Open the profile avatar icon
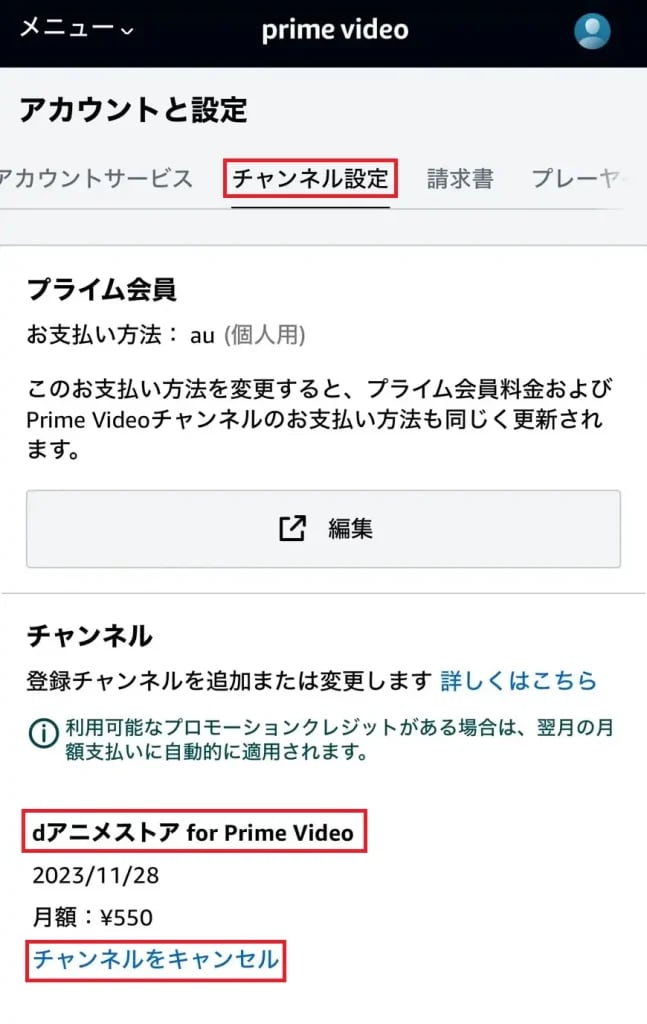 pyautogui.click(x=592, y=31)
